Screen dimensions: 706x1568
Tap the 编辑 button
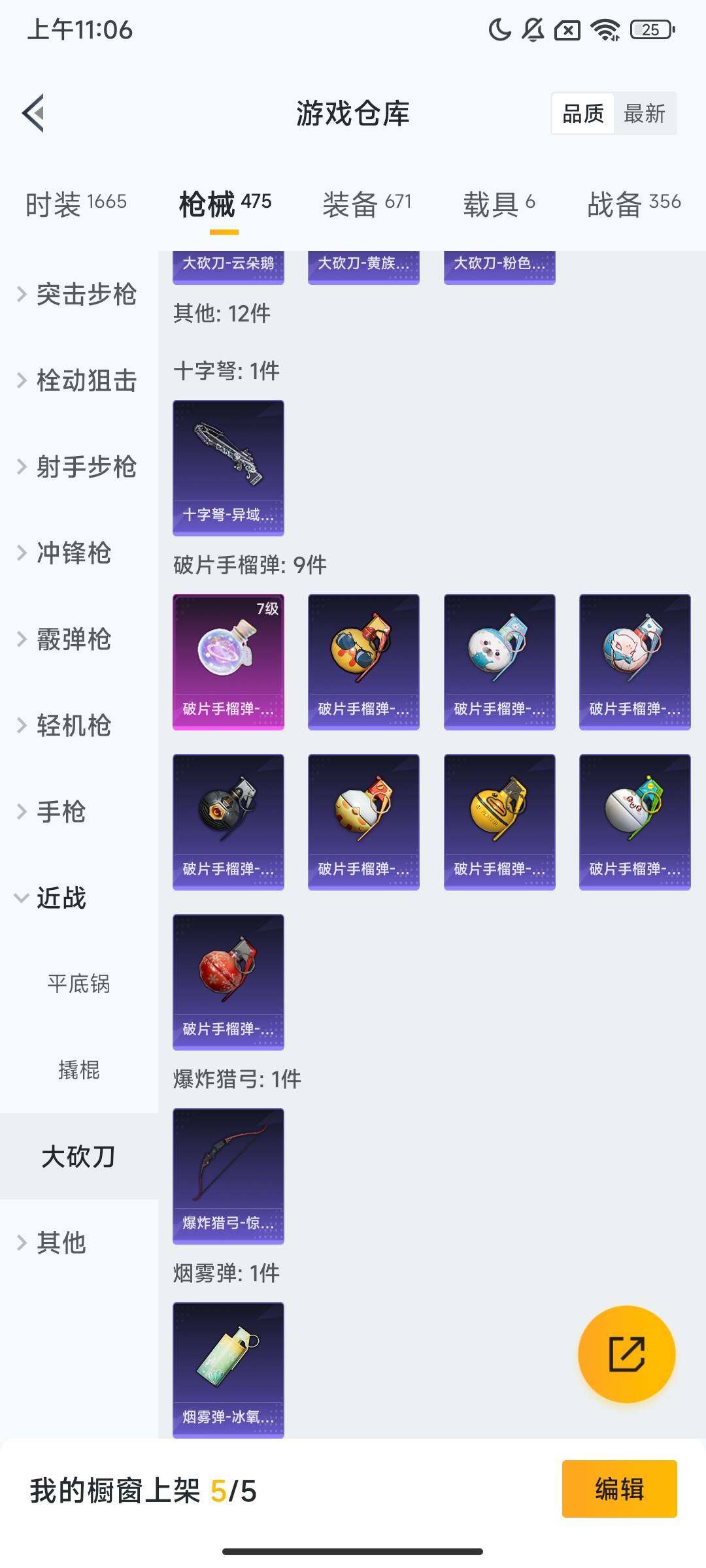[x=619, y=1490]
